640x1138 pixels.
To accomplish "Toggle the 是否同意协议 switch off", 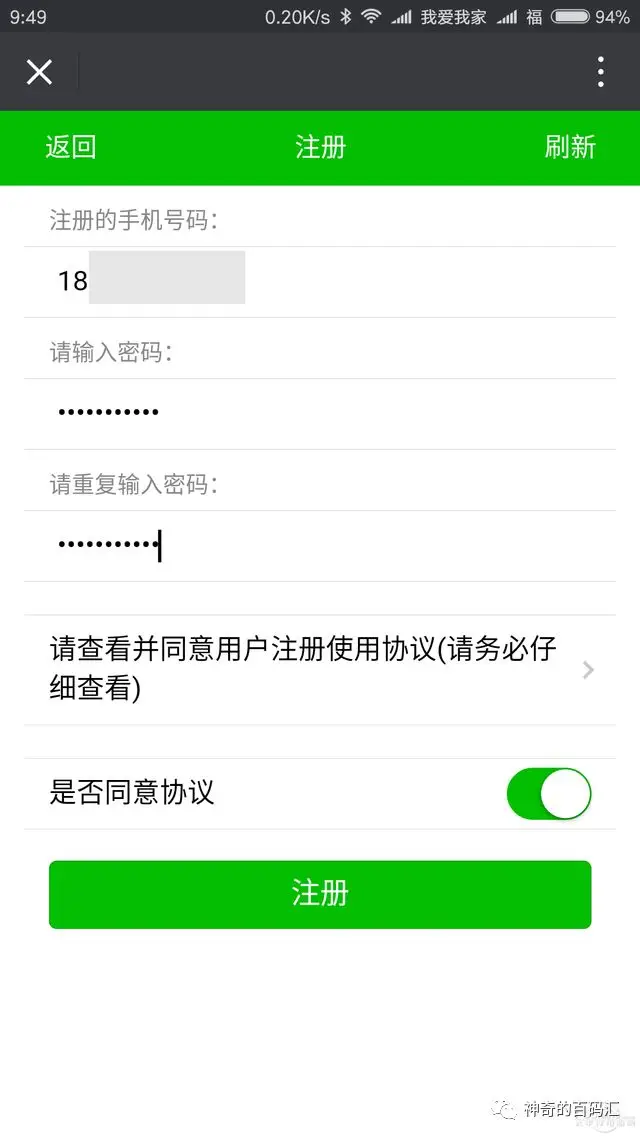I will [x=549, y=794].
